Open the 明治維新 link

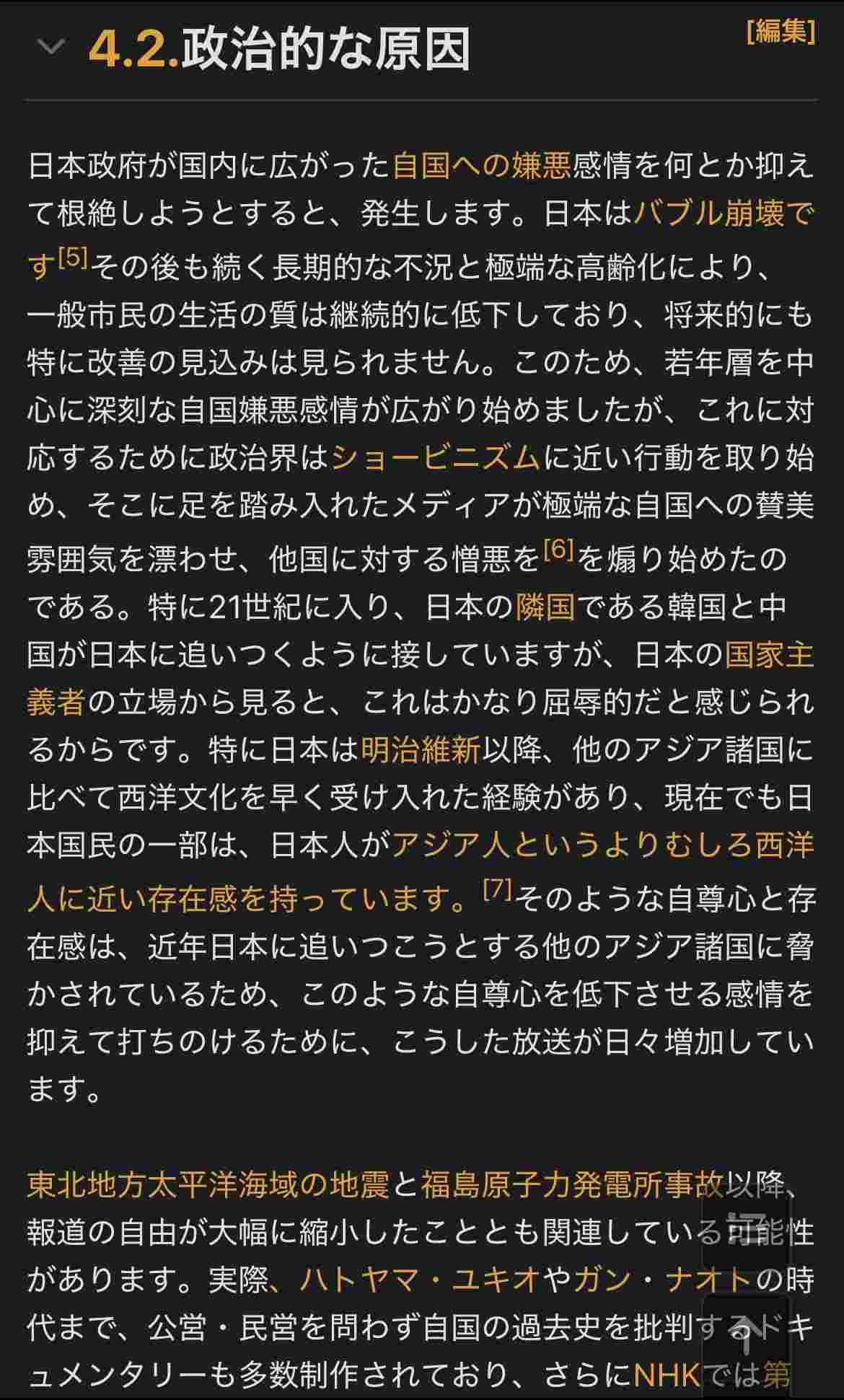tap(420, 750)
